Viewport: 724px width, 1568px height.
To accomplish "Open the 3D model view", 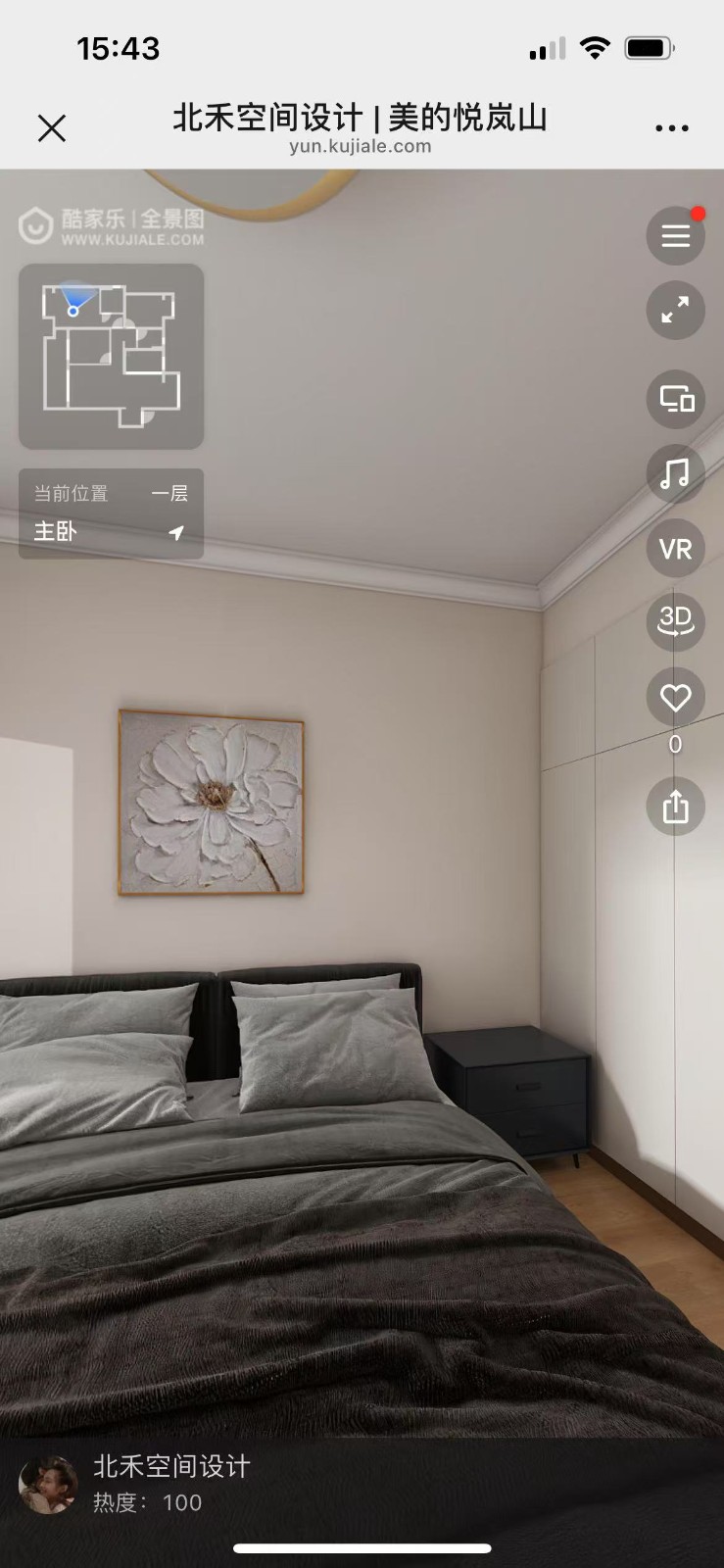I will point(675,621).
